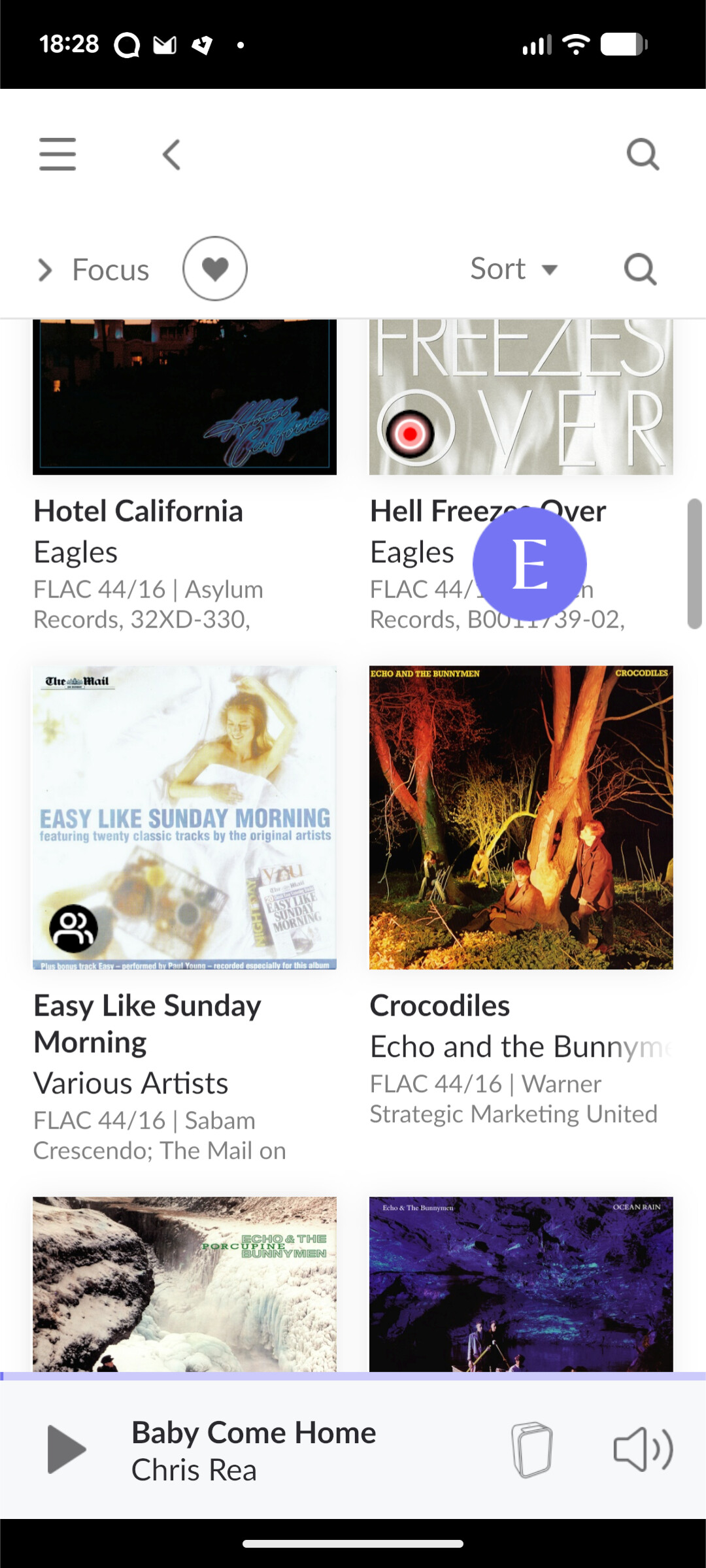Go back with the top arrow
Image resolution: width=706 pixels, height=1568 pixels.
click(x=171, y=155)
